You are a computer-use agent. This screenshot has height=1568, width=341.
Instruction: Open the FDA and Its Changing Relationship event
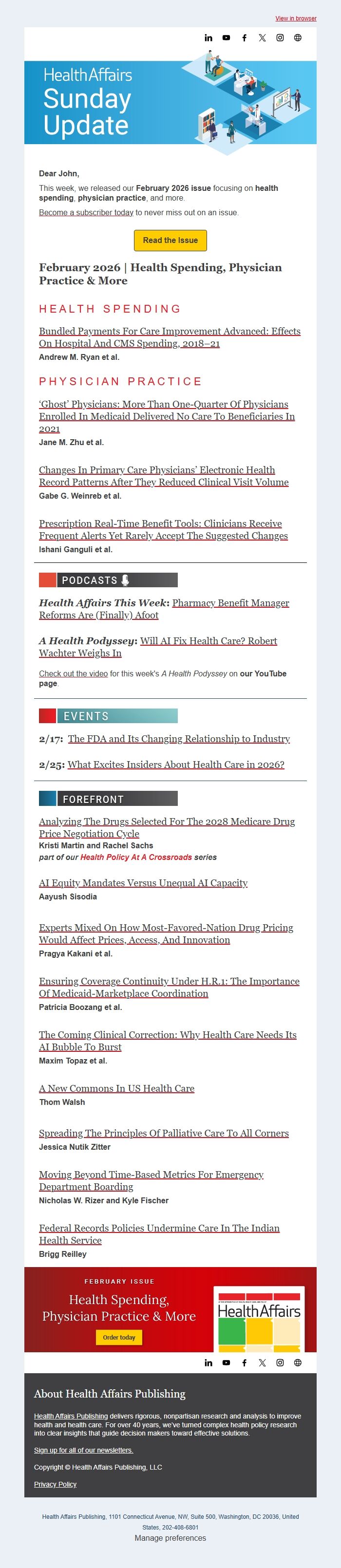point(178,739)
